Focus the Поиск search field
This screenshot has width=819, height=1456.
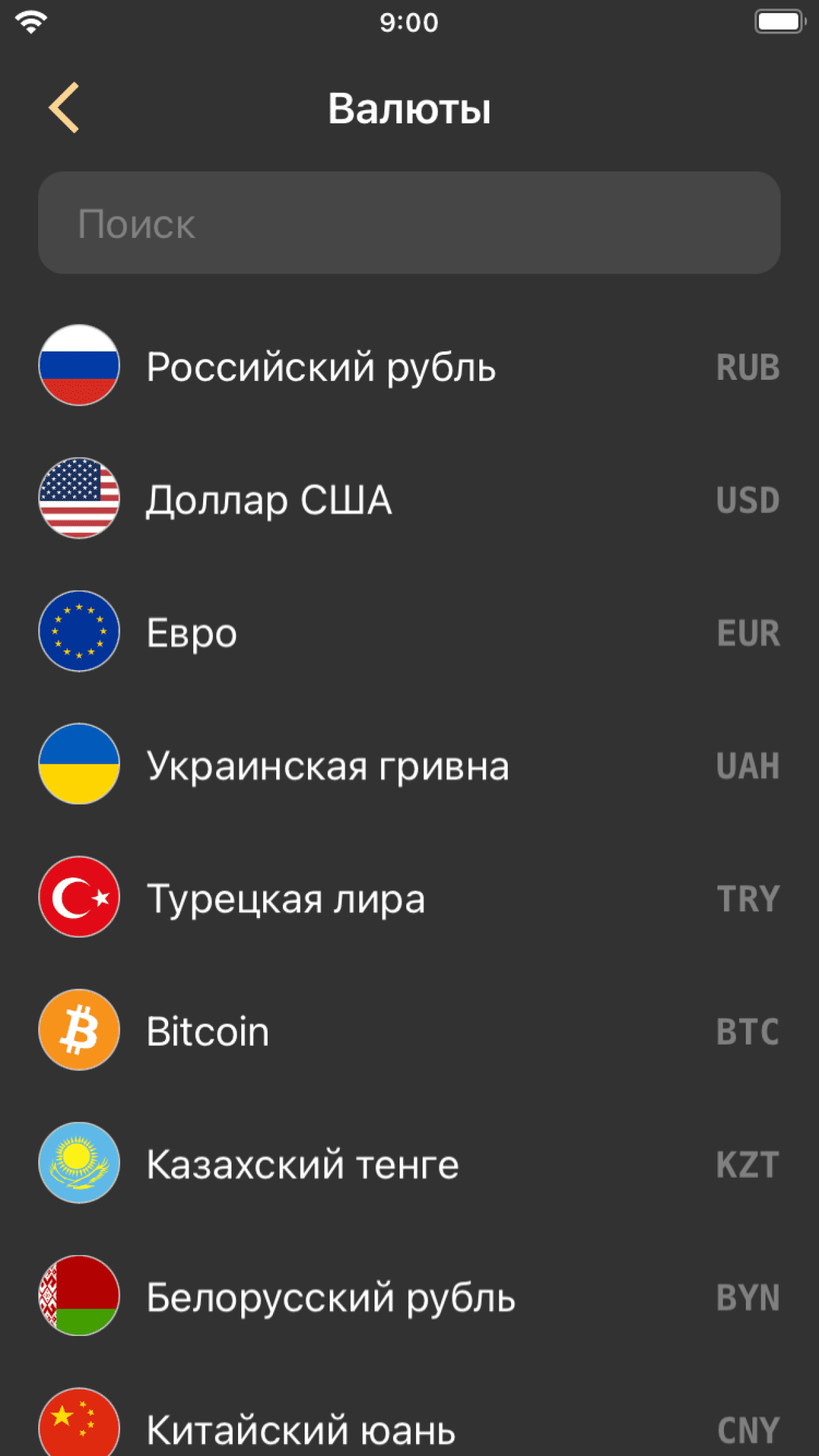[x=409, y=223]
